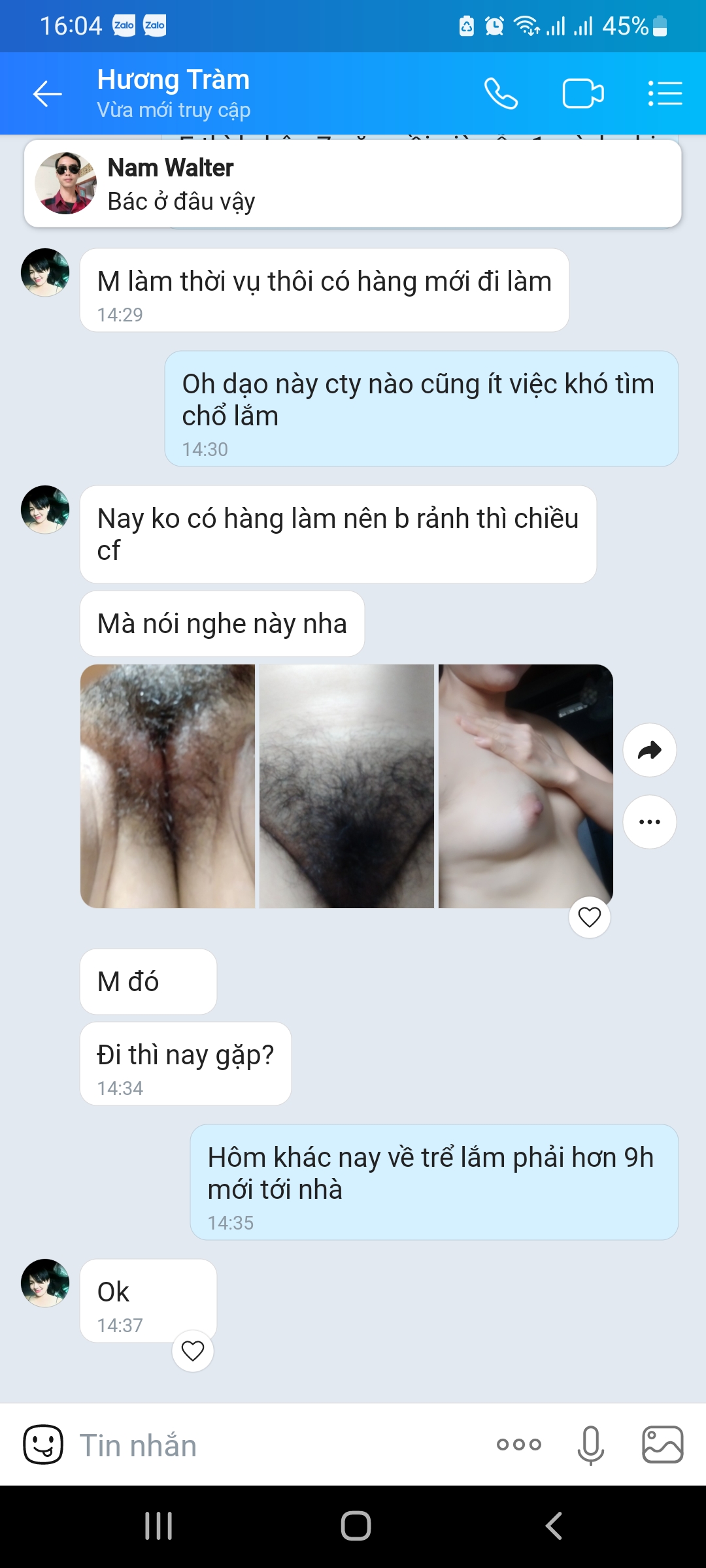This screenshot has height=1568, width=706.
Task: Start a video call with Hương Tràm
Action: click(x=583, y=93)
